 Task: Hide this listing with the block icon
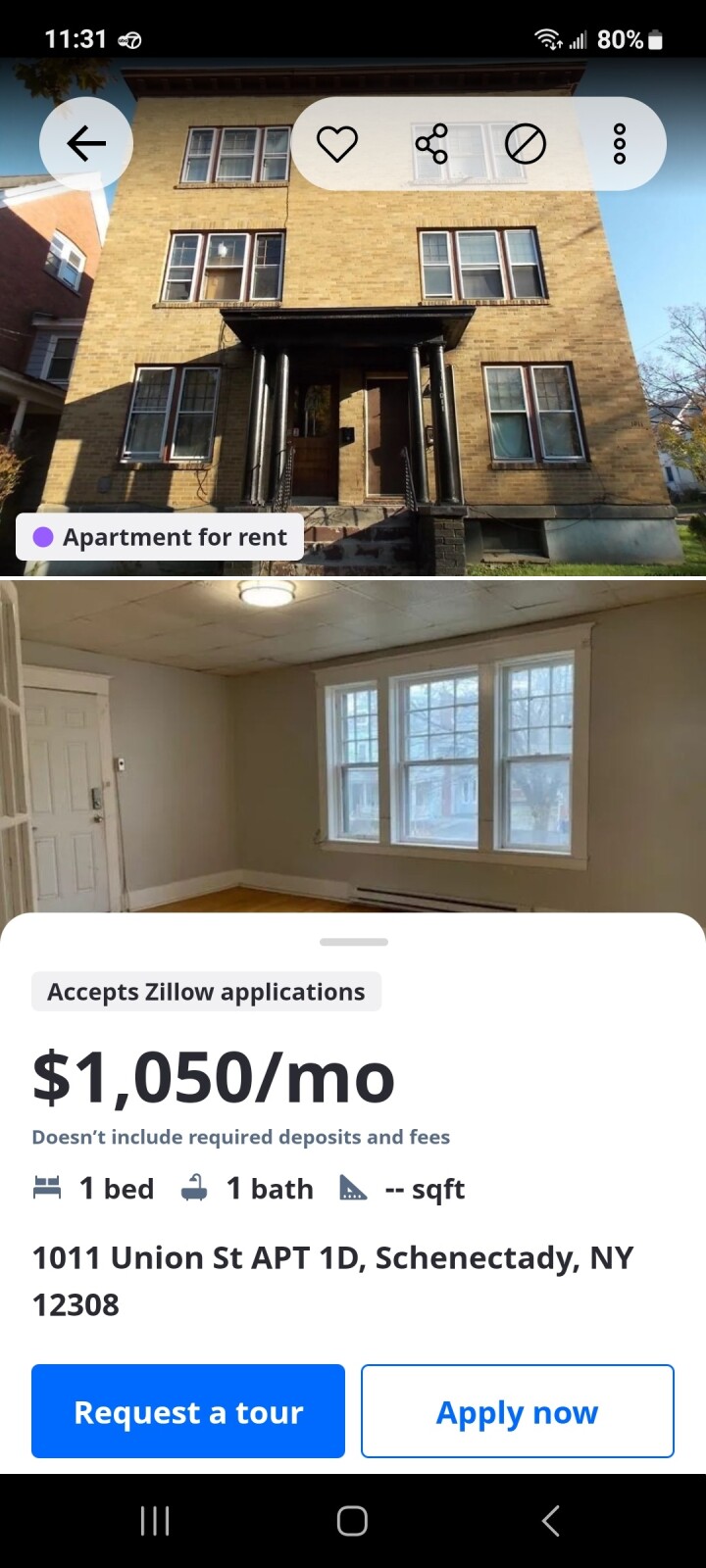(x=526, y=145)
